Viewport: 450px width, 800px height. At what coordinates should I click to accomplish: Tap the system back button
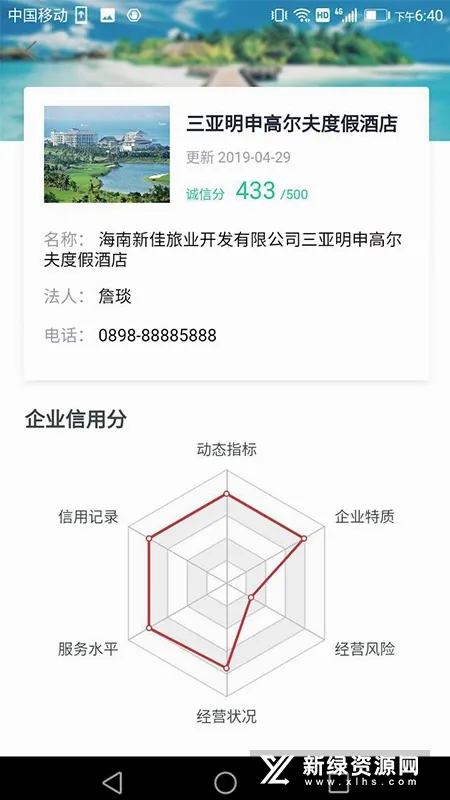point(112,782)
